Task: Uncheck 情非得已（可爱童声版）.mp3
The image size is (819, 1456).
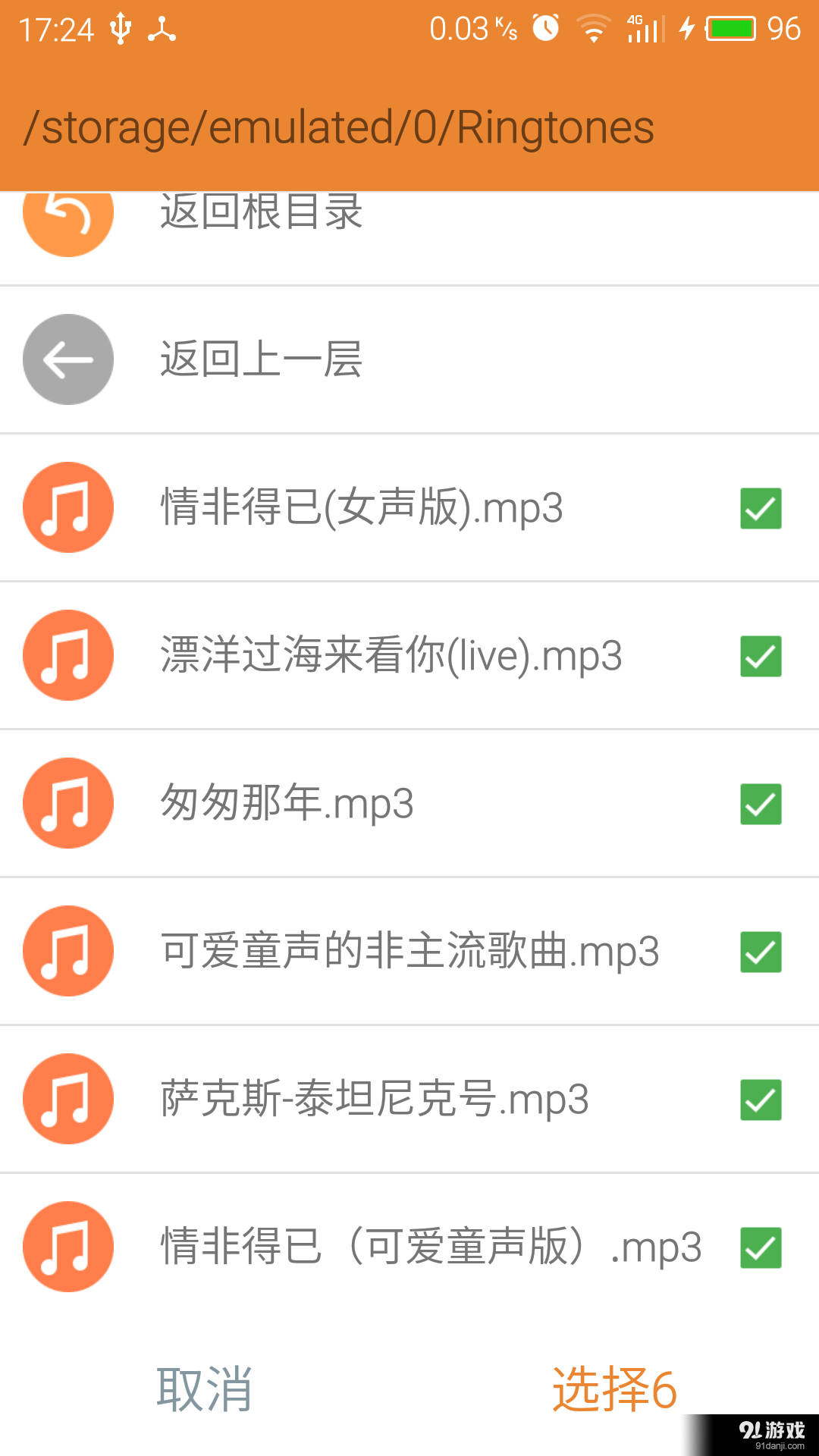Action: point(761,1246)
